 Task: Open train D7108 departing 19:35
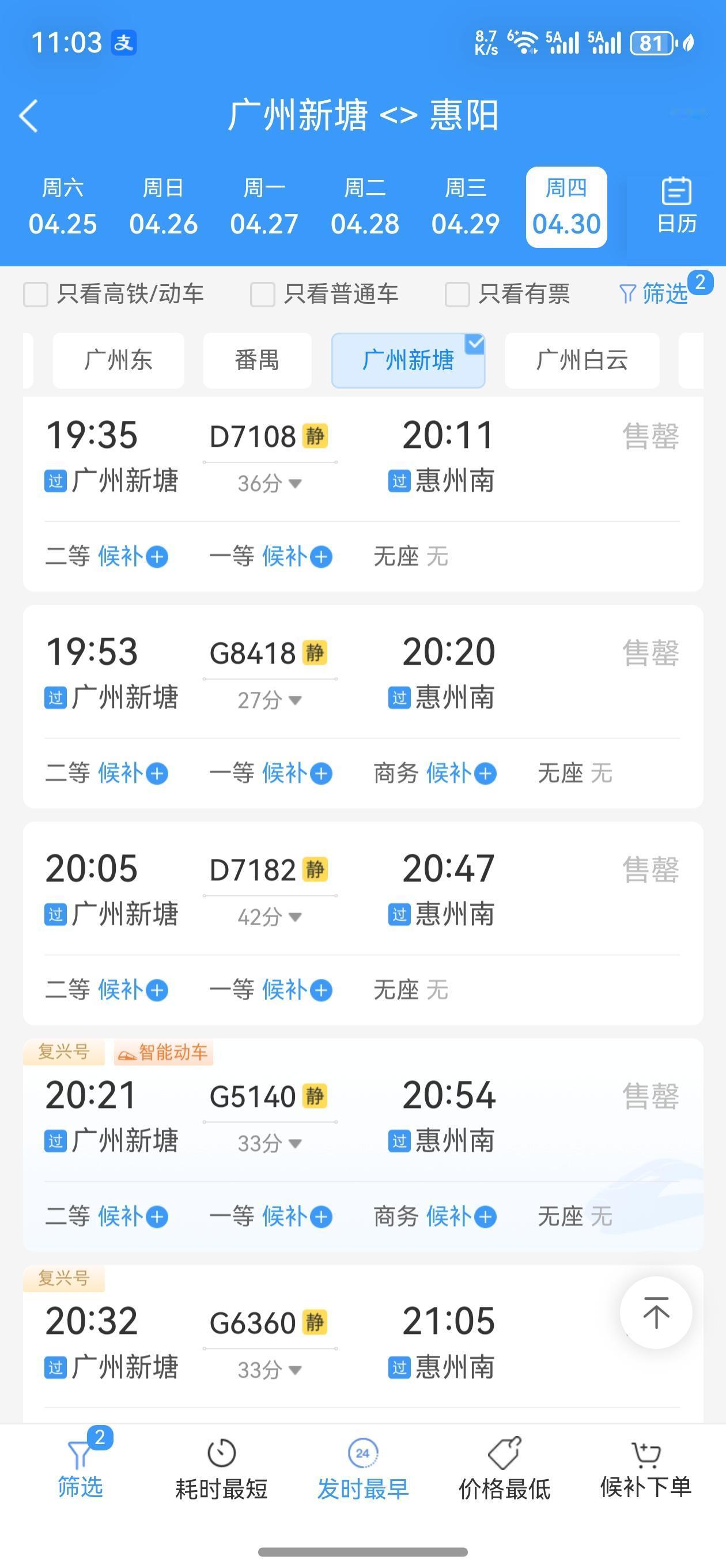(x=362, y=459)
